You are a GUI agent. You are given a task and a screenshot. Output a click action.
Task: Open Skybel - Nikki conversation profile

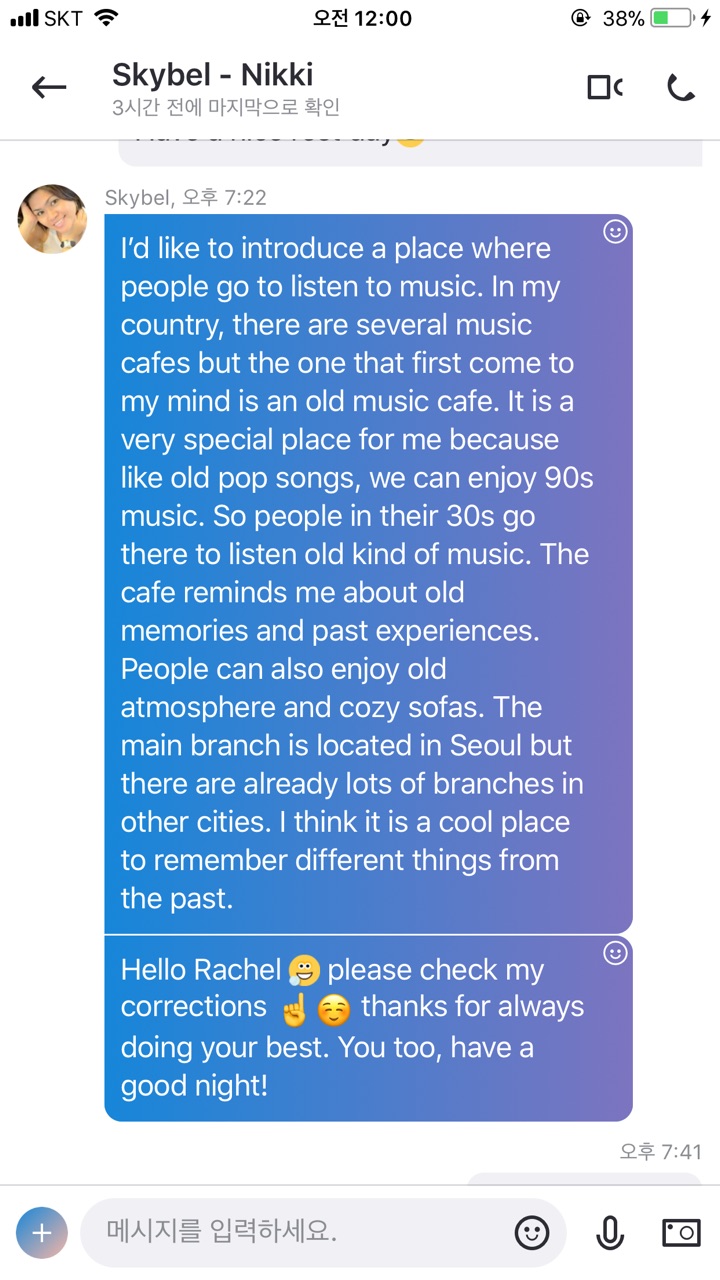pos(213,75)
